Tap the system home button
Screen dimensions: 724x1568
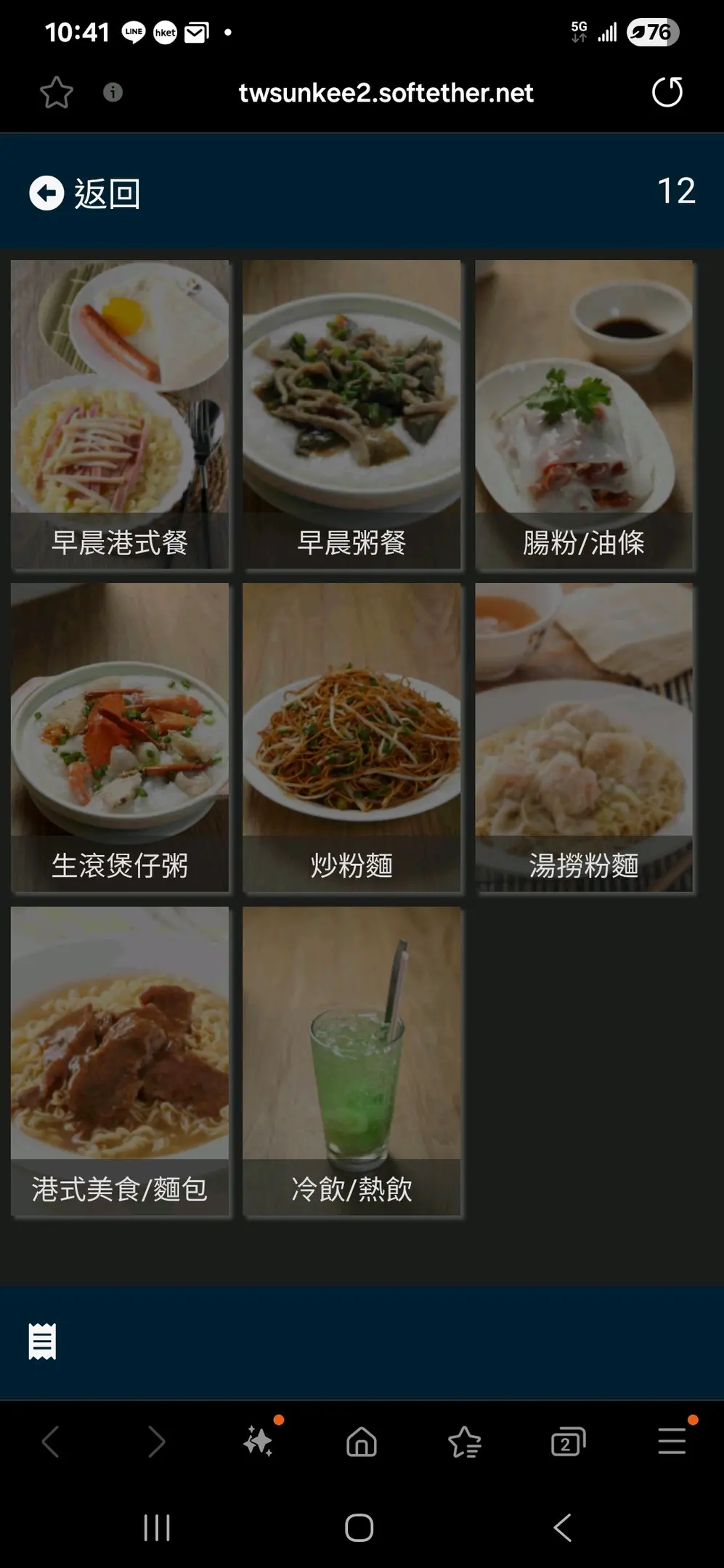359,1527
